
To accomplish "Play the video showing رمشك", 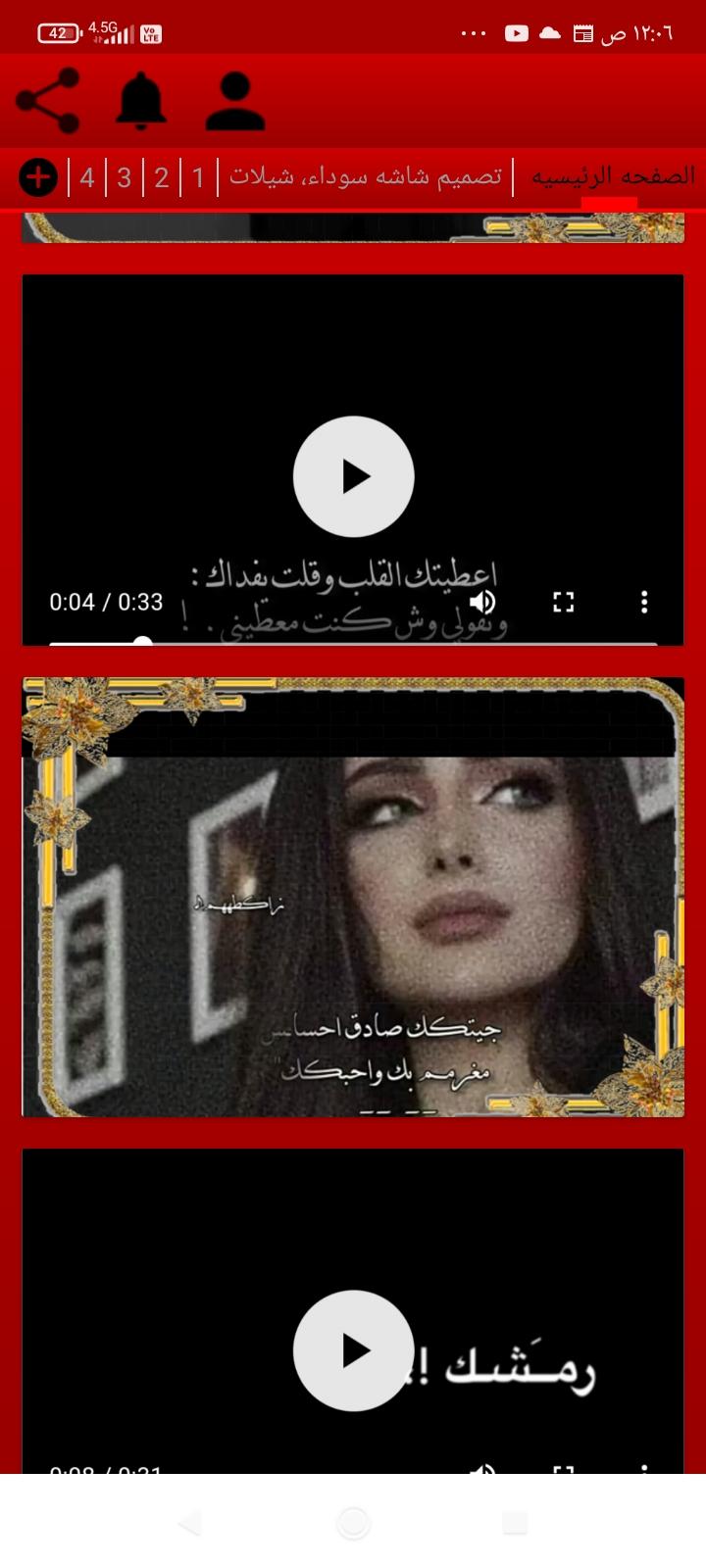I will pos(354,1350).
